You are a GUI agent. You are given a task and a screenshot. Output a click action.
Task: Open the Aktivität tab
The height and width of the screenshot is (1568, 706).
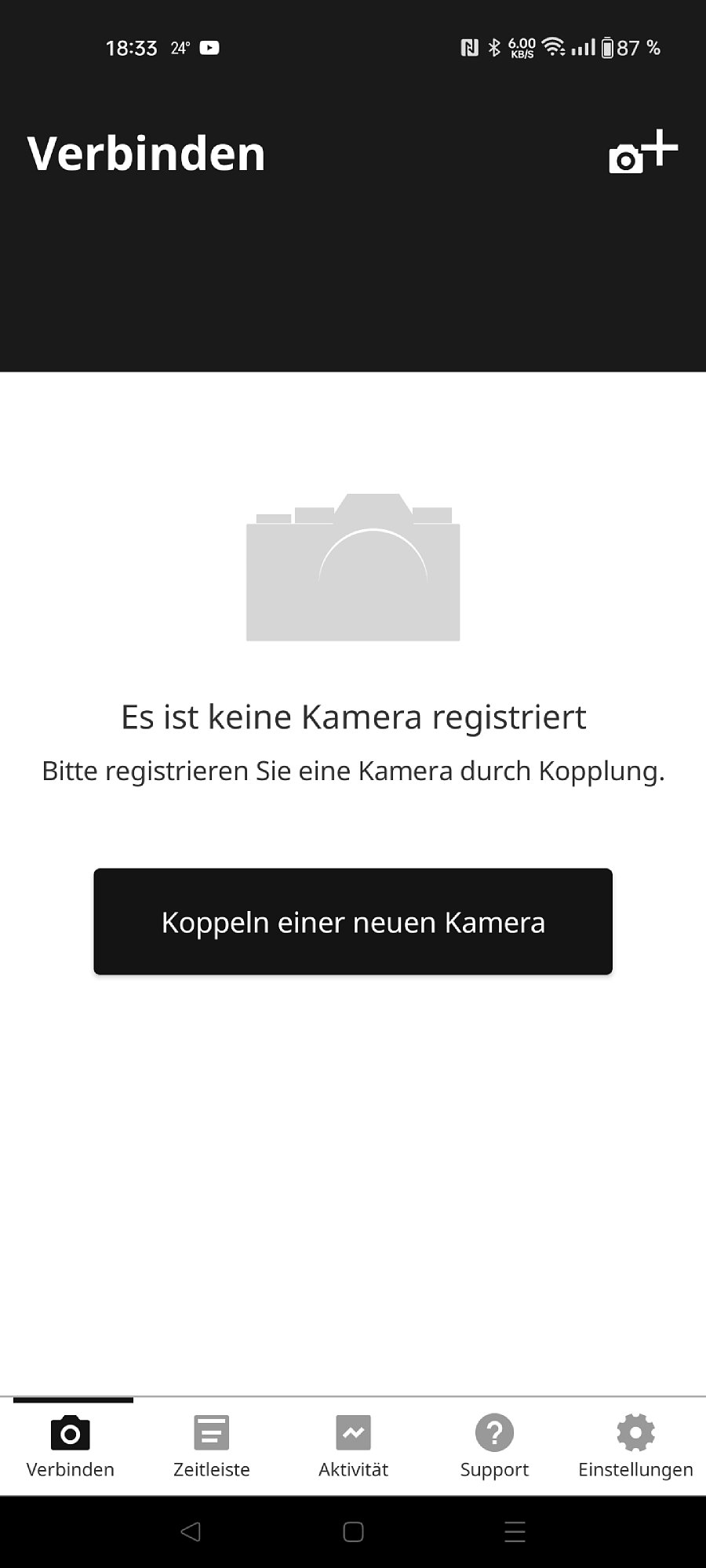(353, 1446)
